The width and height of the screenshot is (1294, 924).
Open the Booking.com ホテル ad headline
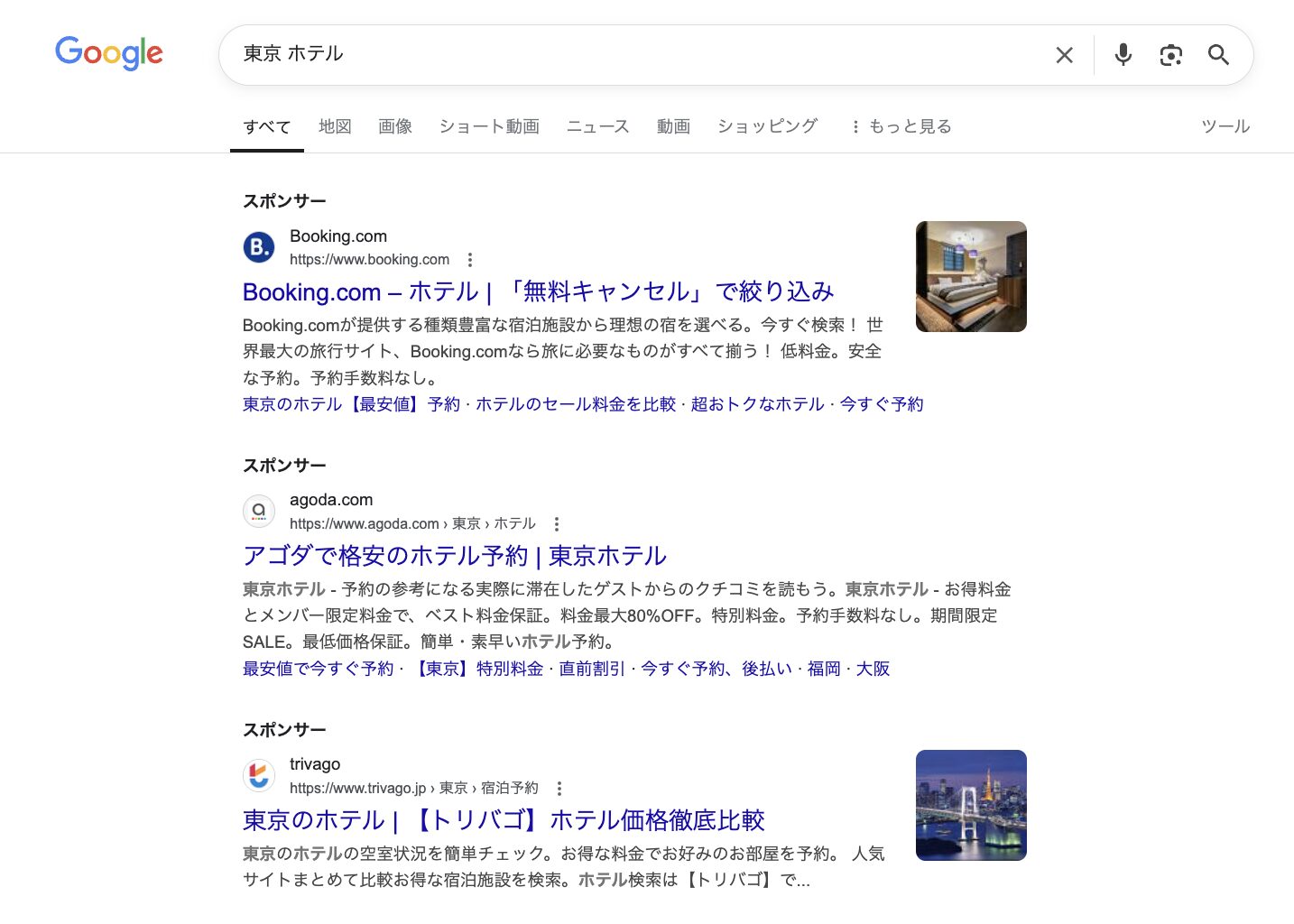click(x=538, y=291)
